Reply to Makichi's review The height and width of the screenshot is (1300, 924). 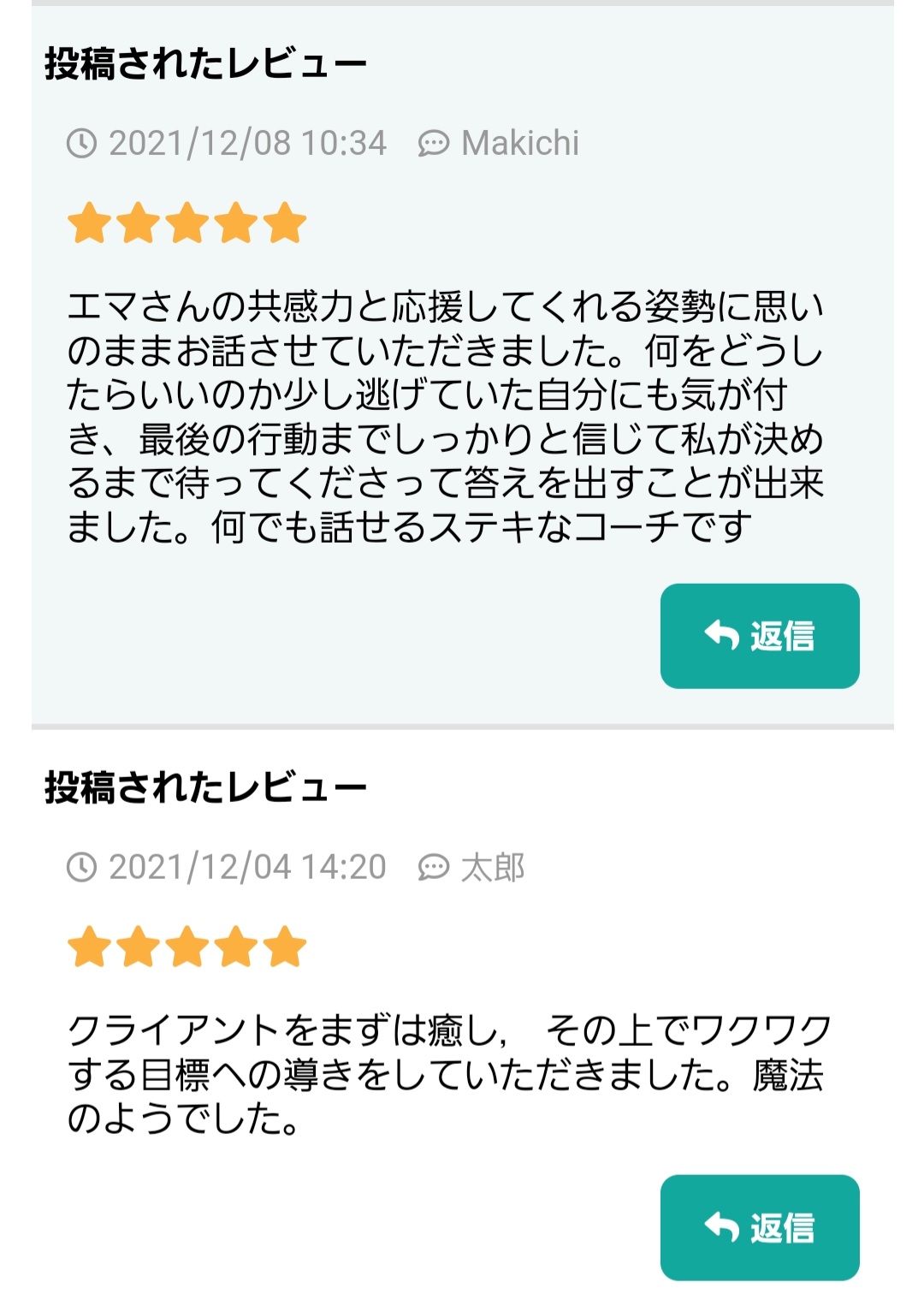(759, 636)
